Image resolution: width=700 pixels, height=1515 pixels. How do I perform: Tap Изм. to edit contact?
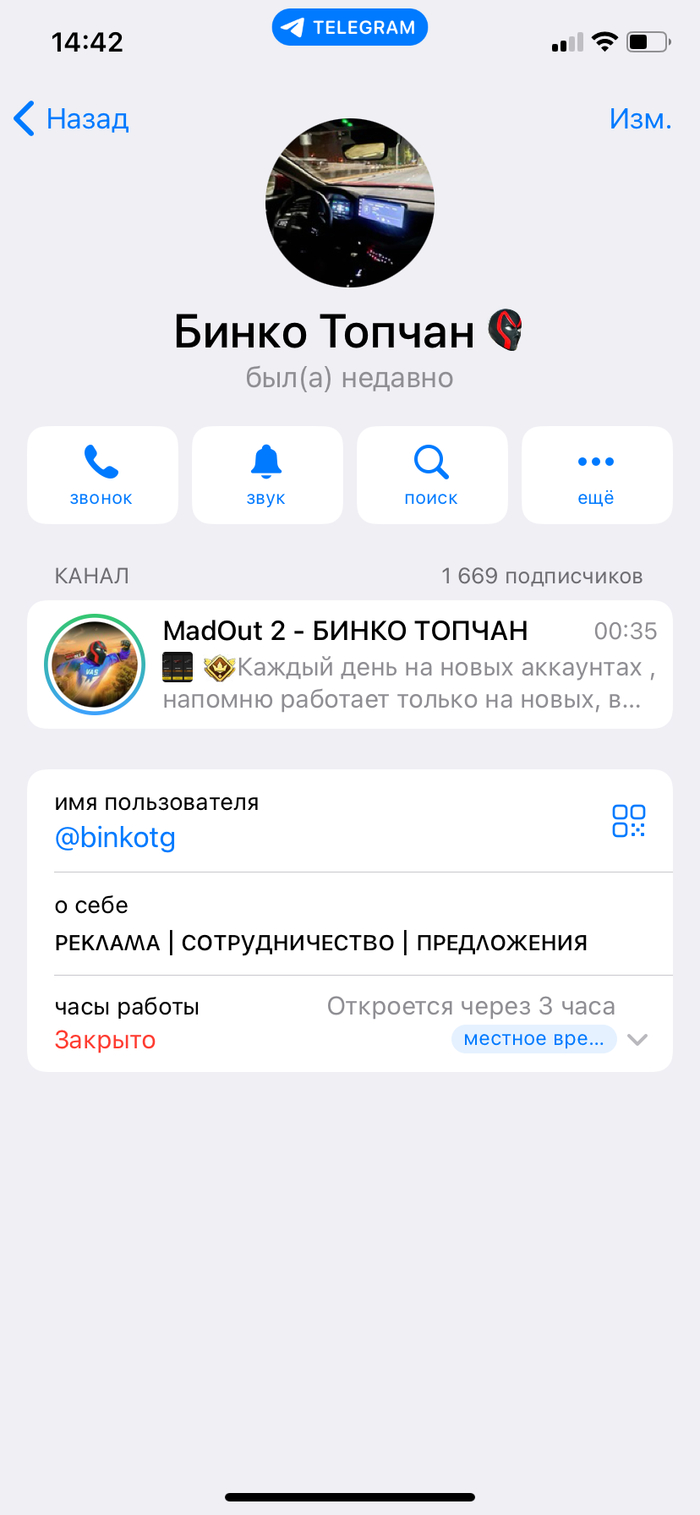640,119
